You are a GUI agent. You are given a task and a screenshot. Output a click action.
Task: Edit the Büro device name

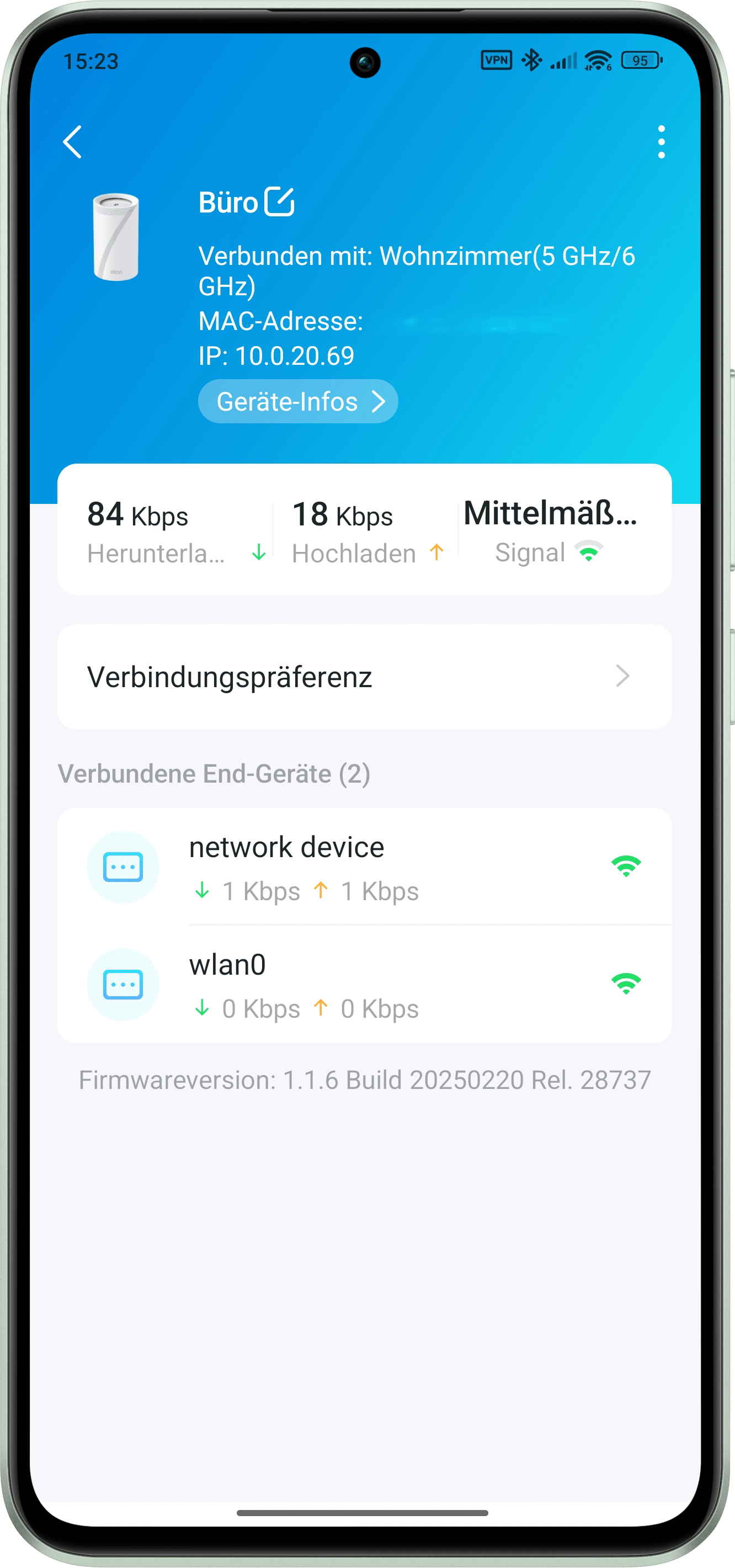click(280, 201)
